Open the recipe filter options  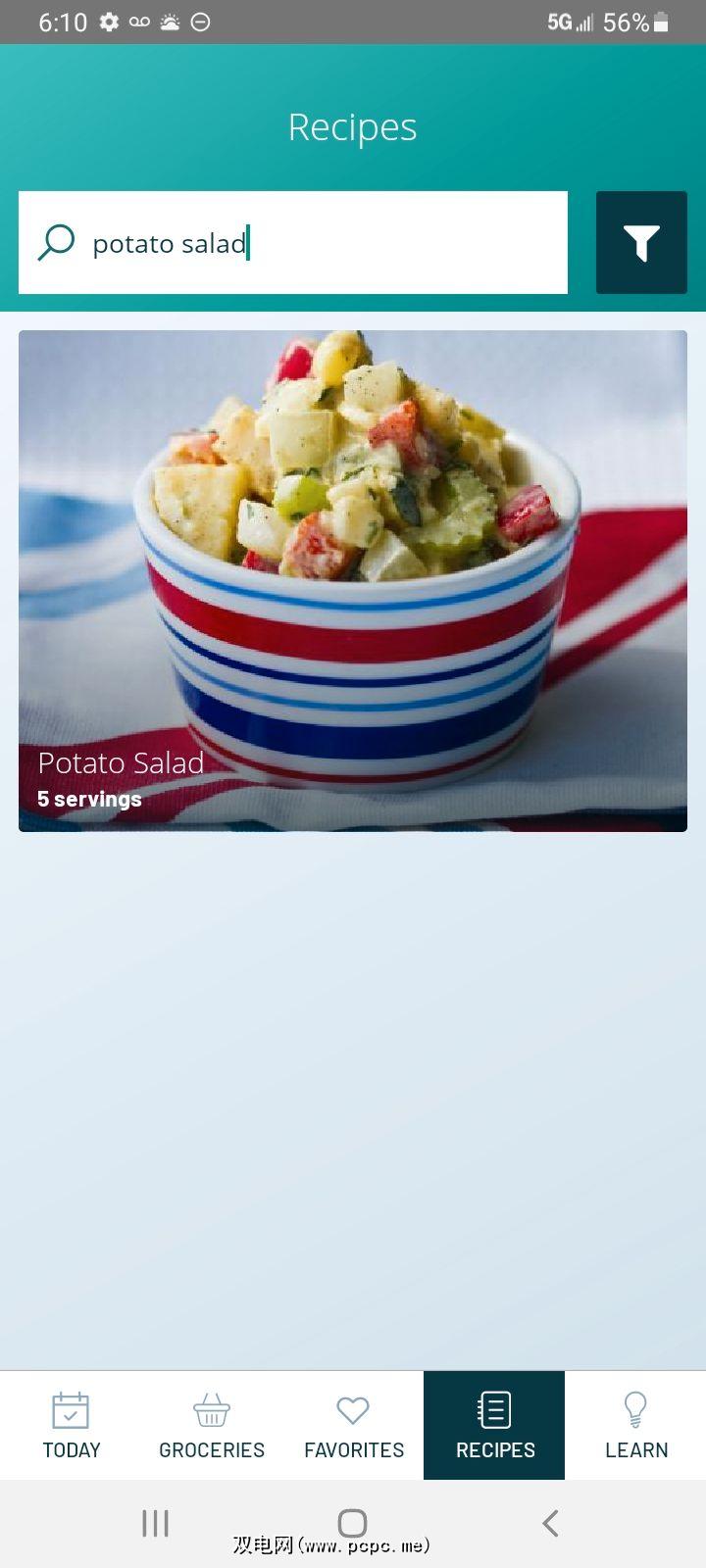641,243
